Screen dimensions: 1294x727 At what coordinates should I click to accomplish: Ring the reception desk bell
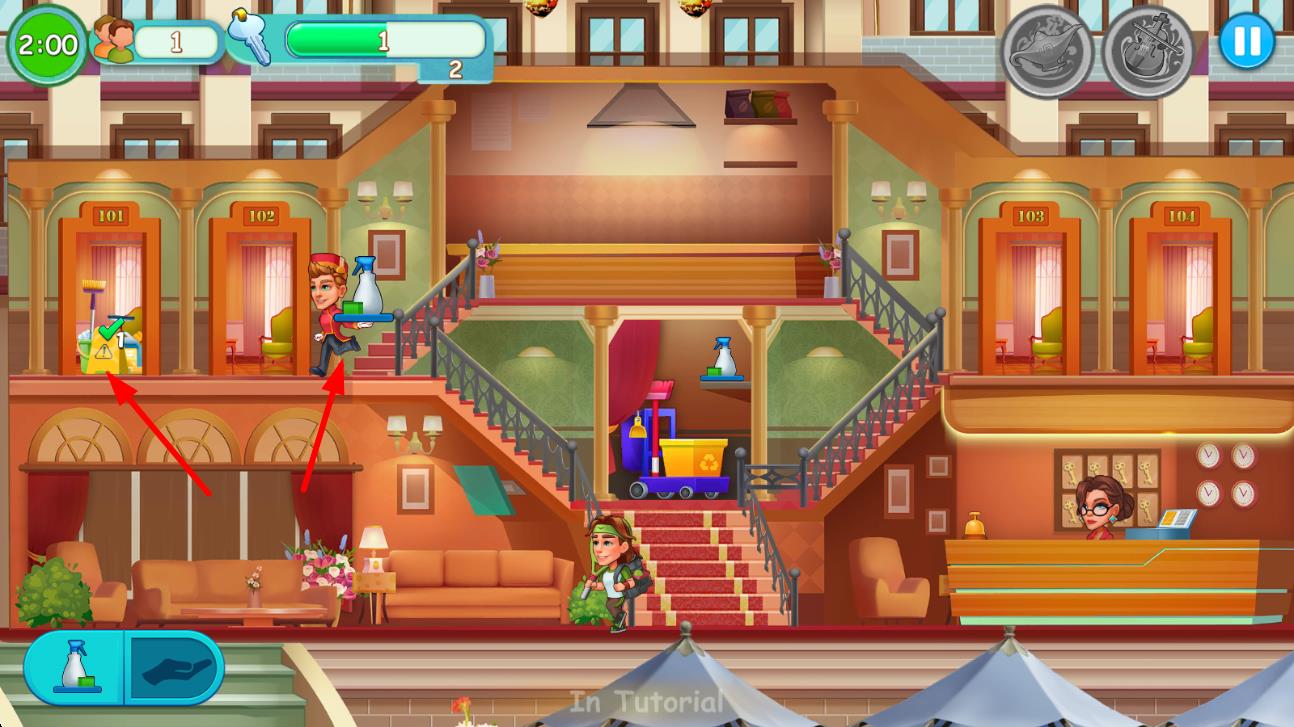pos(975,526)
